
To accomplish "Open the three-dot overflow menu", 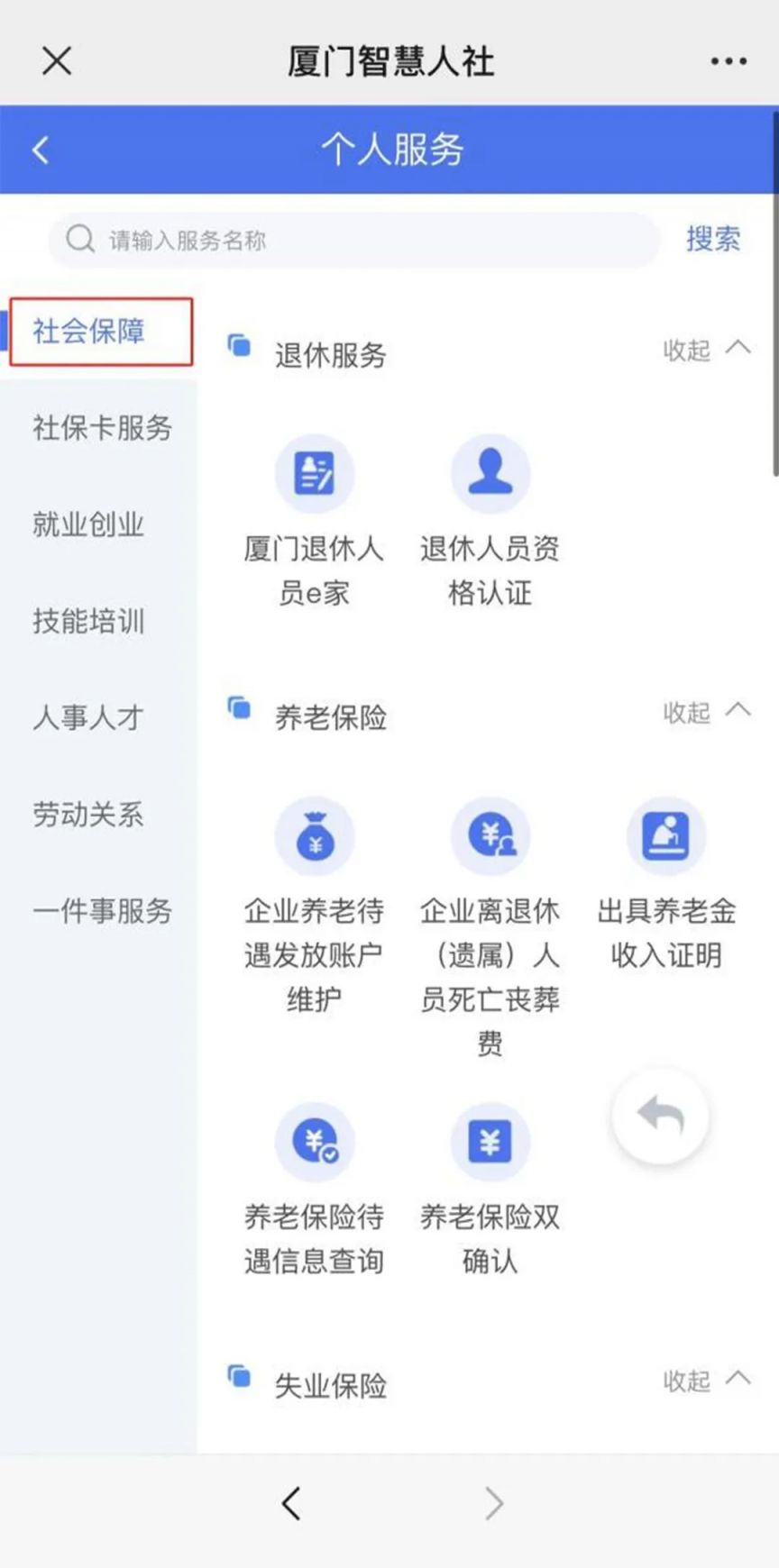I will 728,61.
